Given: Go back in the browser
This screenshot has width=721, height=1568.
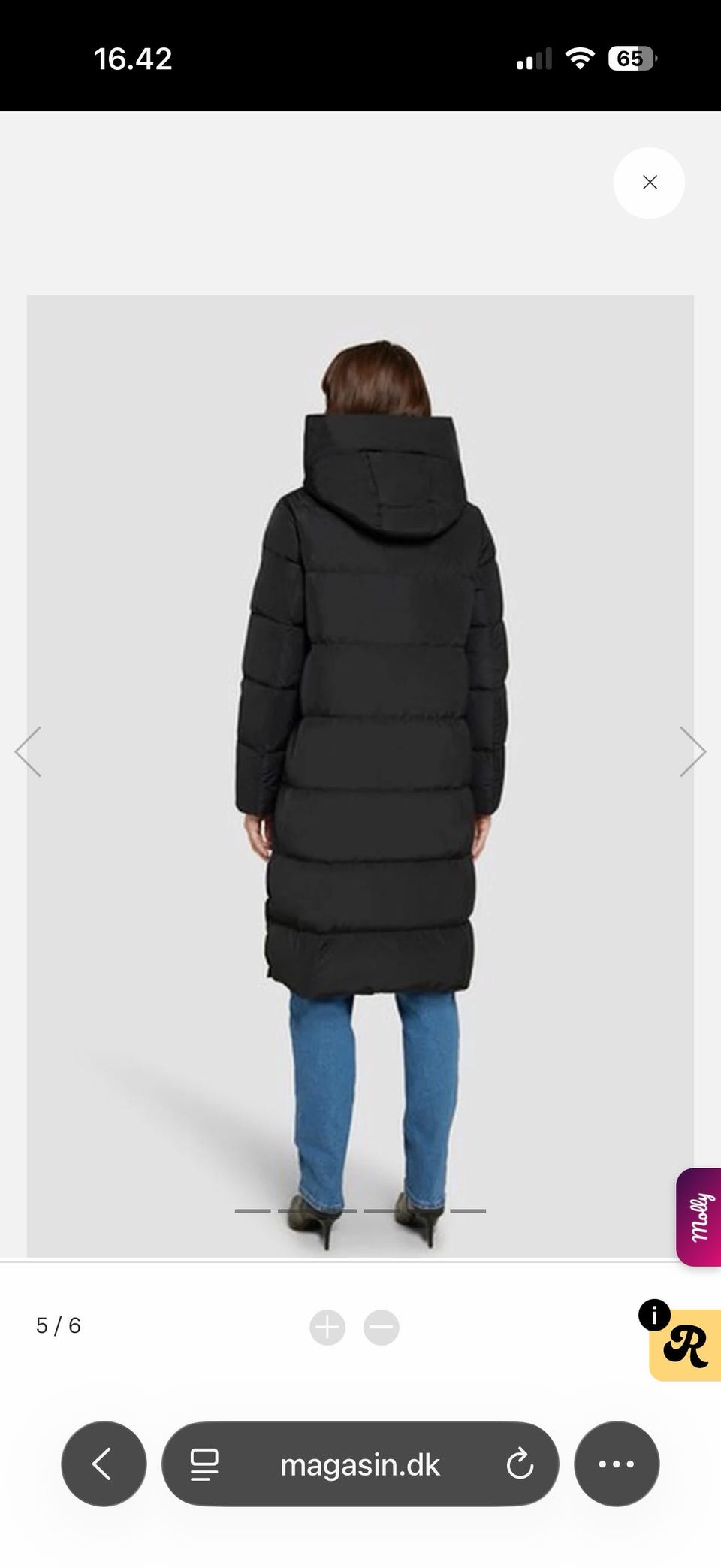Looking at the screenshot, I should (104, 1464).
